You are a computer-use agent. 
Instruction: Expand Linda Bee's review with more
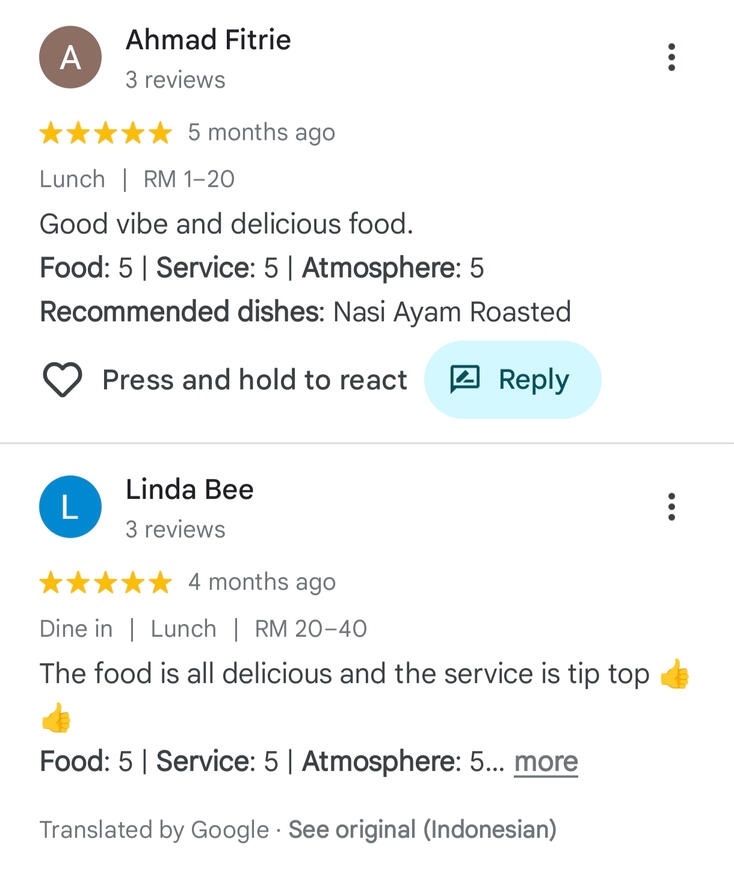(x=545, y=762)
